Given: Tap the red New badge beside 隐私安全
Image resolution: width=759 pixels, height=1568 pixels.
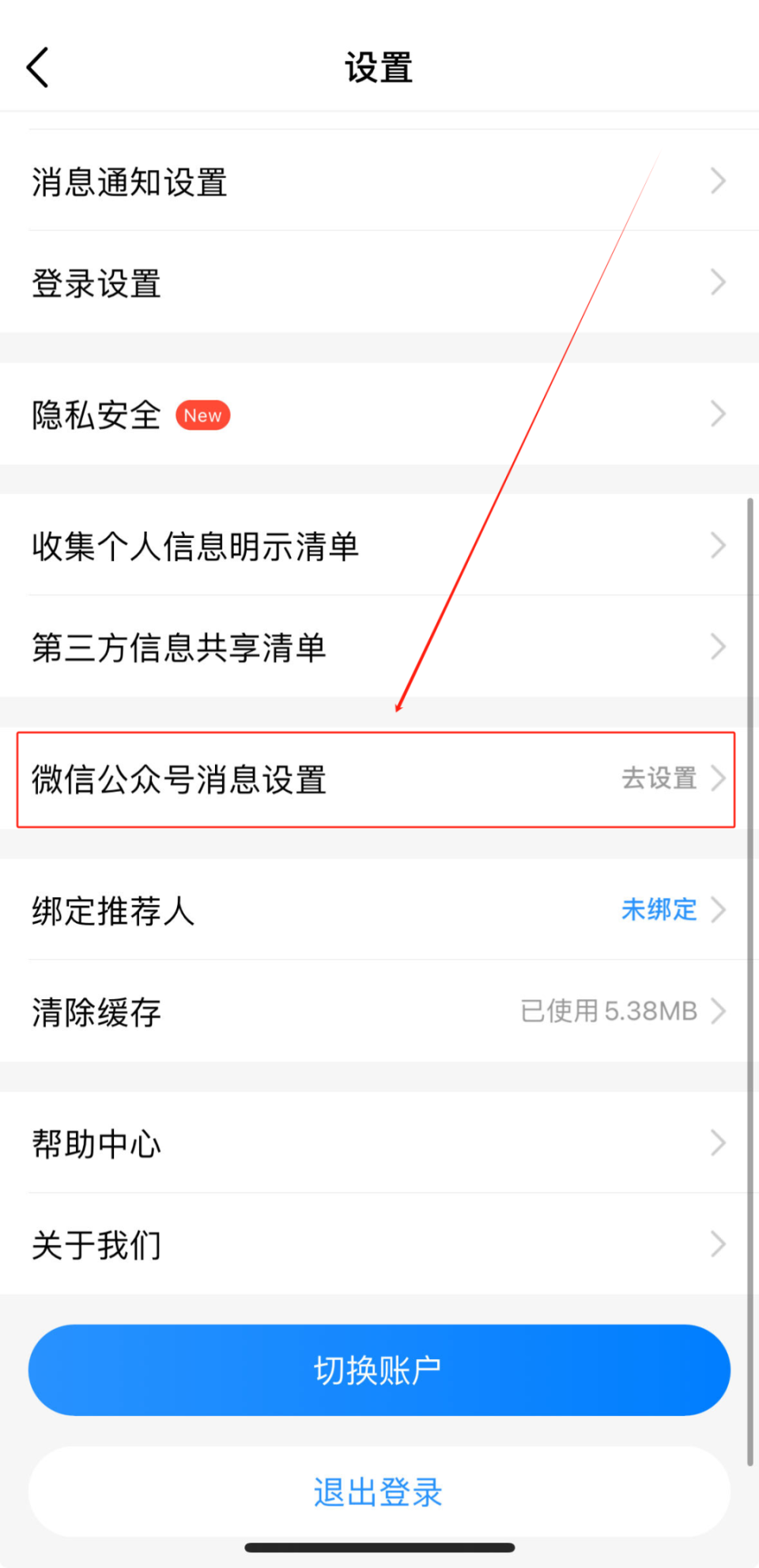Looking at the screenshot, I should point(202,415).
